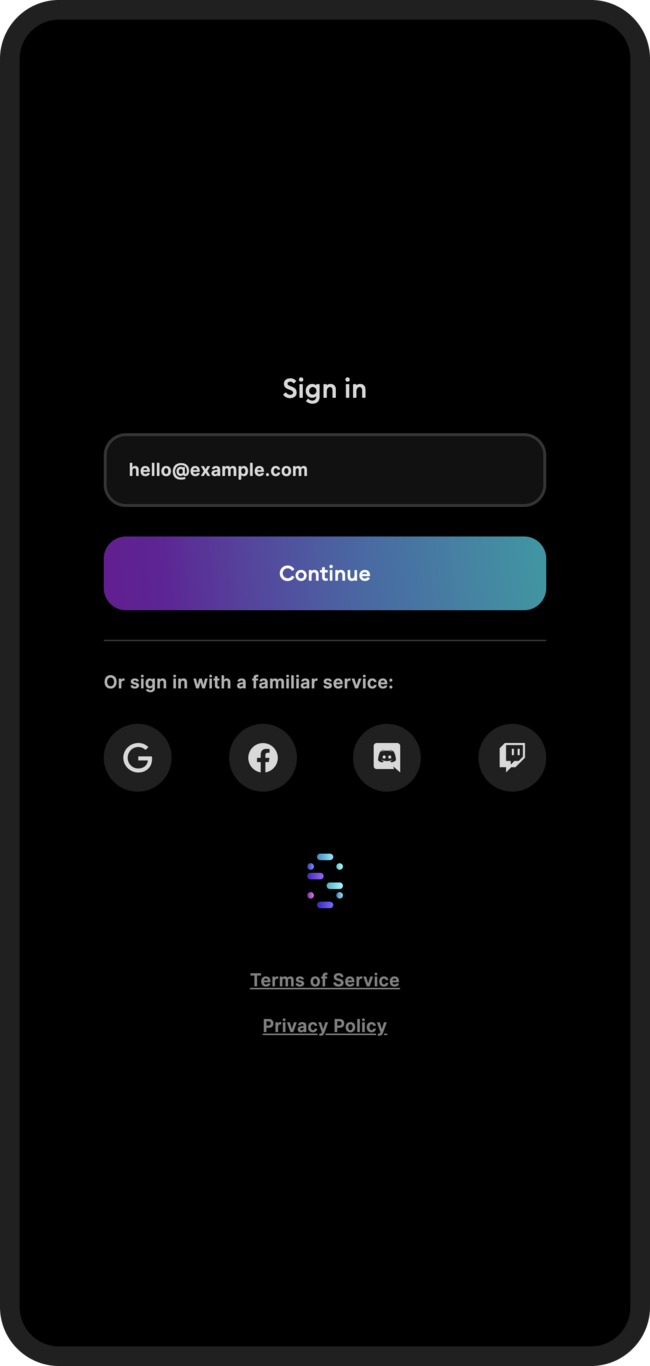Sign in with Twitch

(512, 758)
